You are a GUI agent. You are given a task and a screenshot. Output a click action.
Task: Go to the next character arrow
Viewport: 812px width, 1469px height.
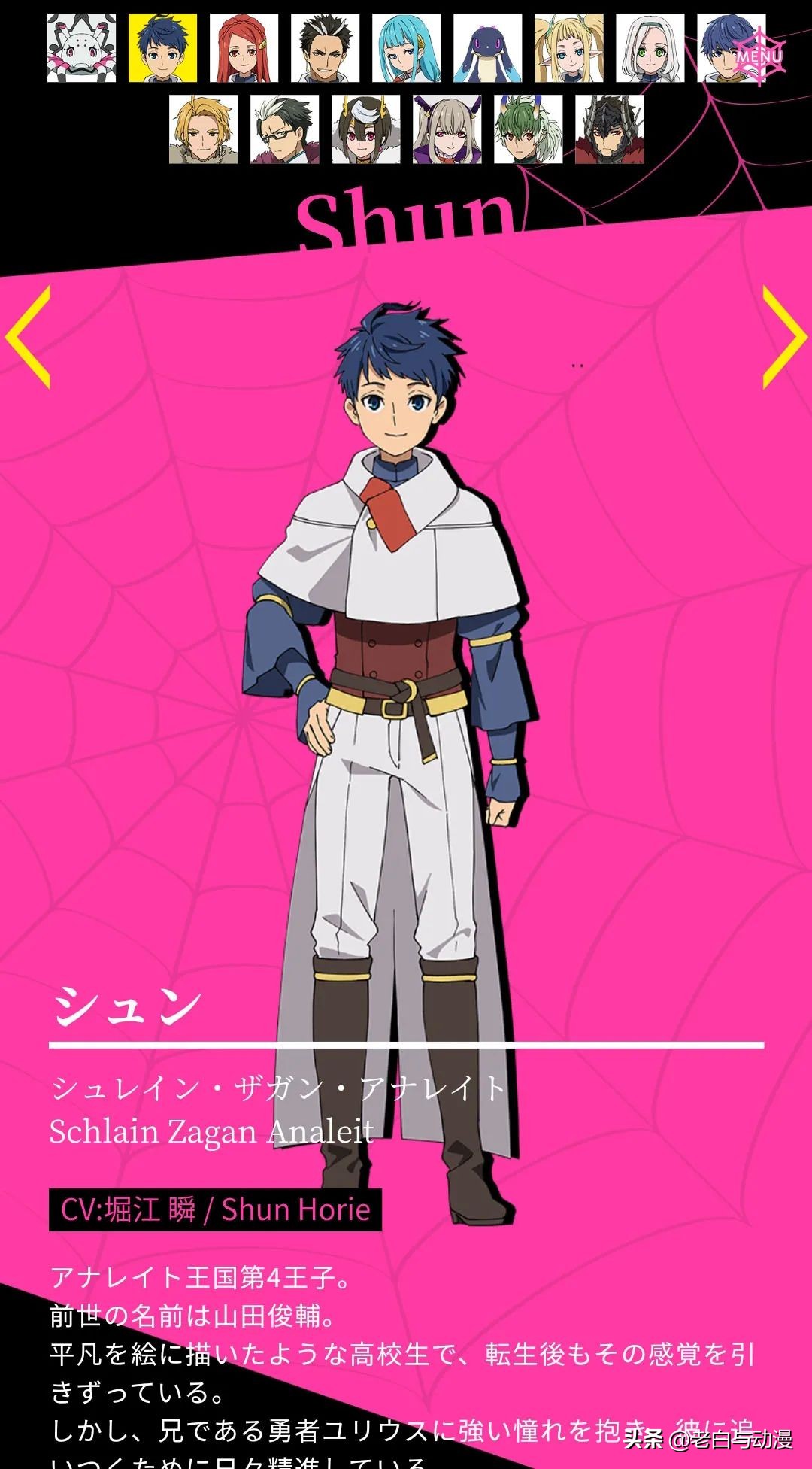(783, 337)
